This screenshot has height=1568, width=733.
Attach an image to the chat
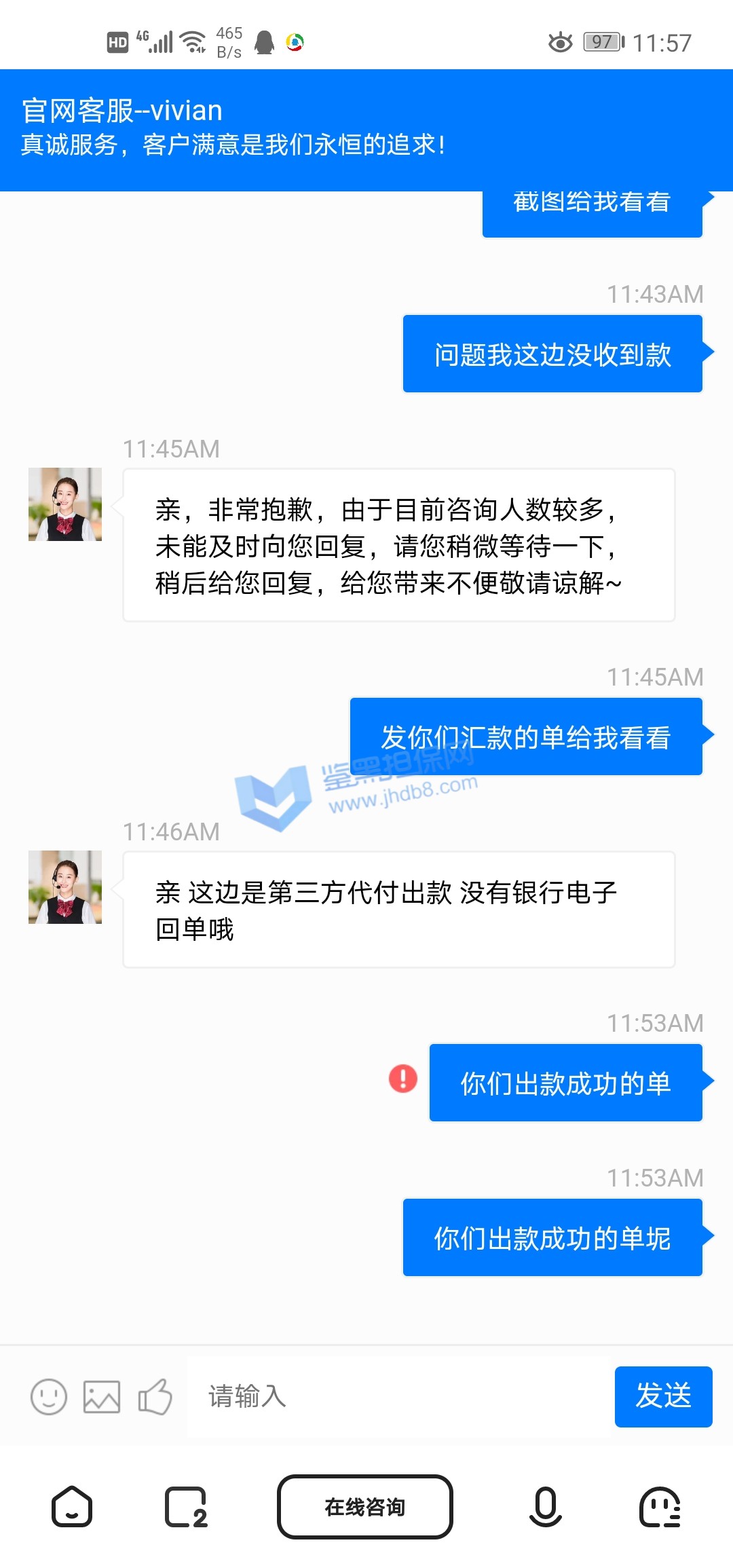(102, 1397)
